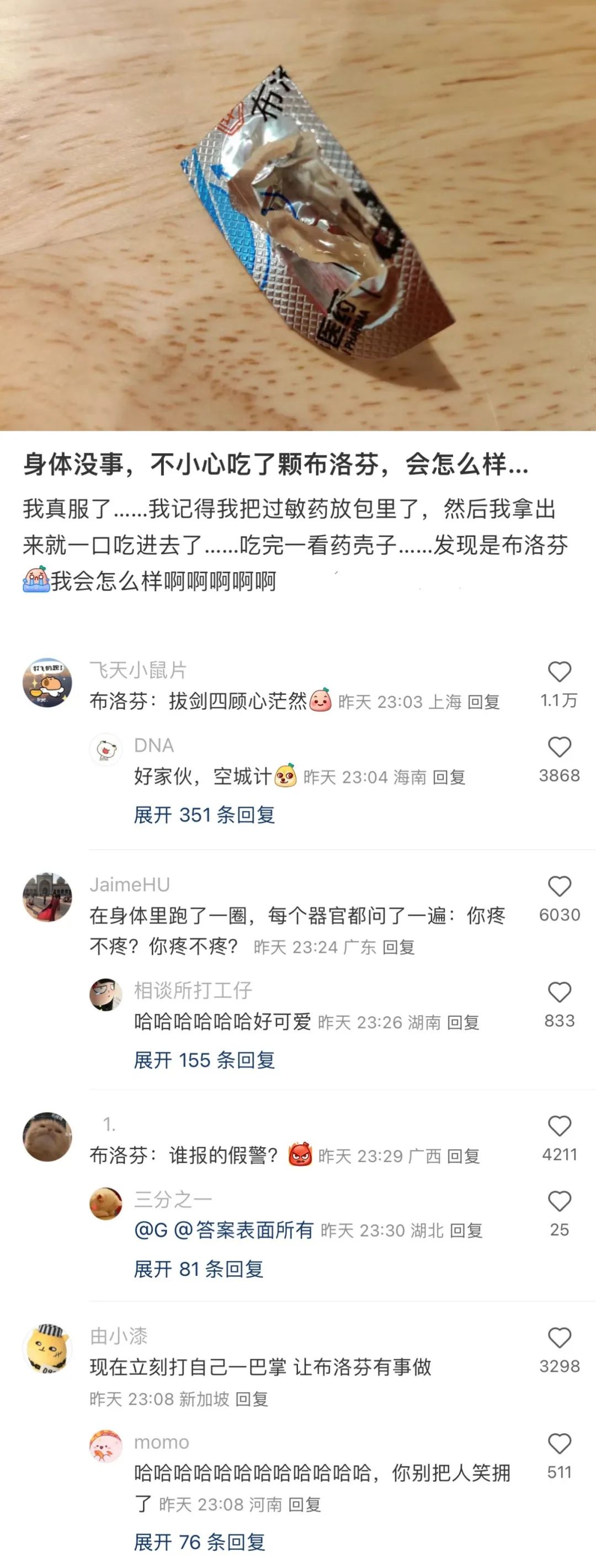
Task: Like 由小漆's comment
Action: coord(559,1338)
